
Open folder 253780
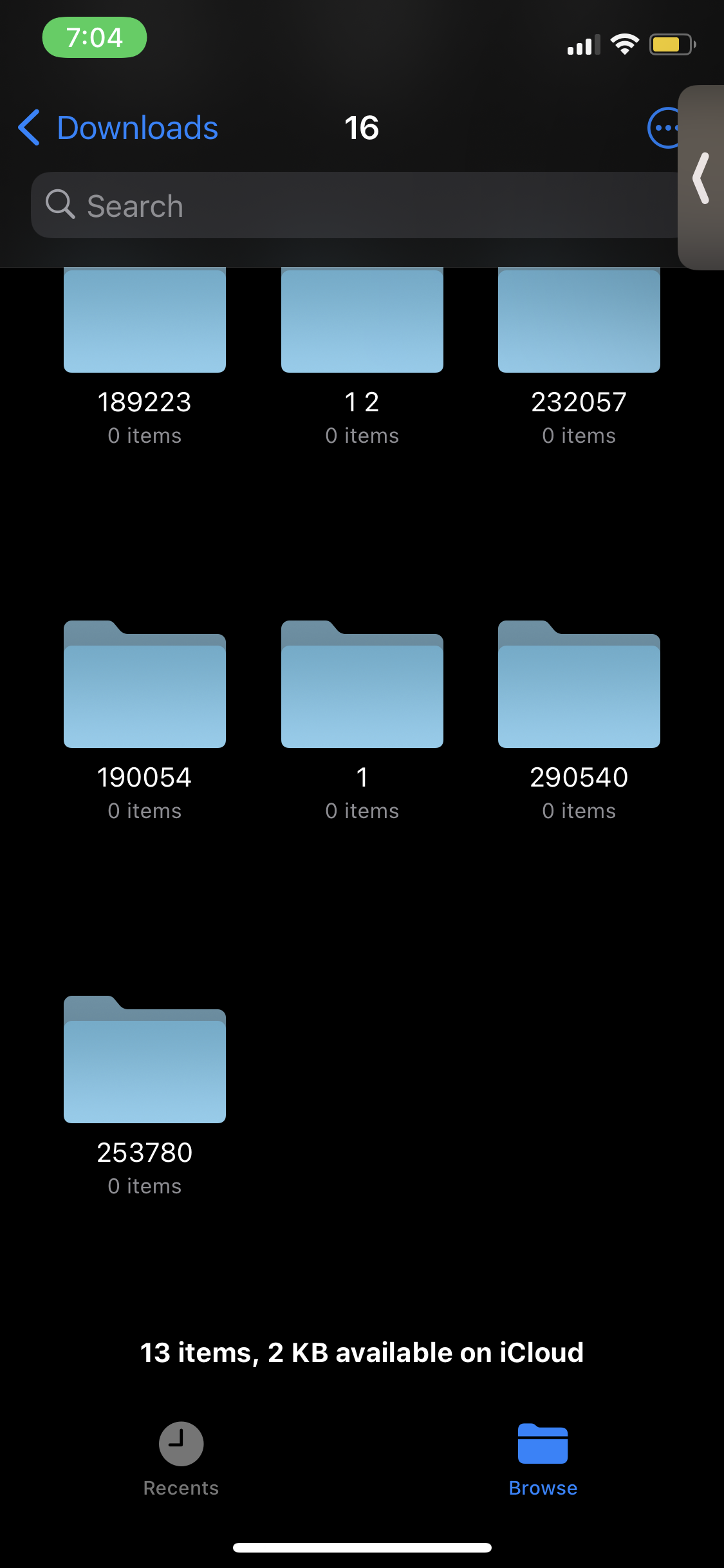click(145, 1061)
